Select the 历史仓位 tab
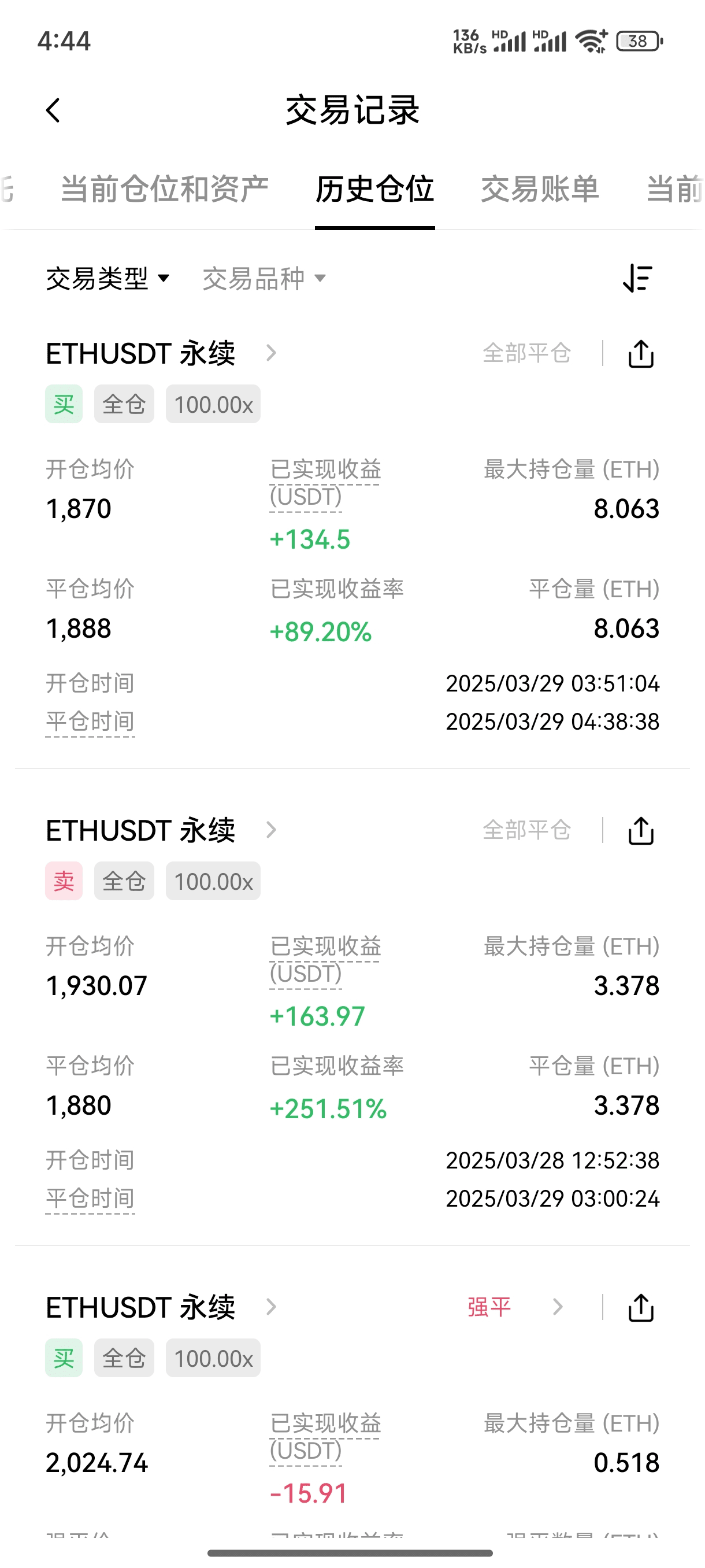 coord(374,188)
